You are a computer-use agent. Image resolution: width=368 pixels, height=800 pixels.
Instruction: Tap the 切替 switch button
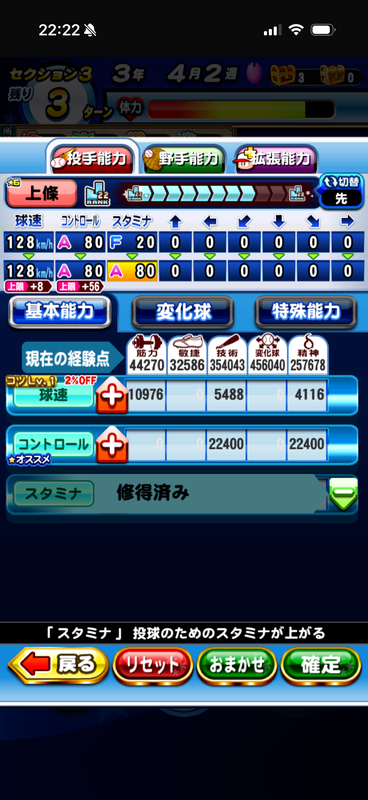tap(341, 191)
